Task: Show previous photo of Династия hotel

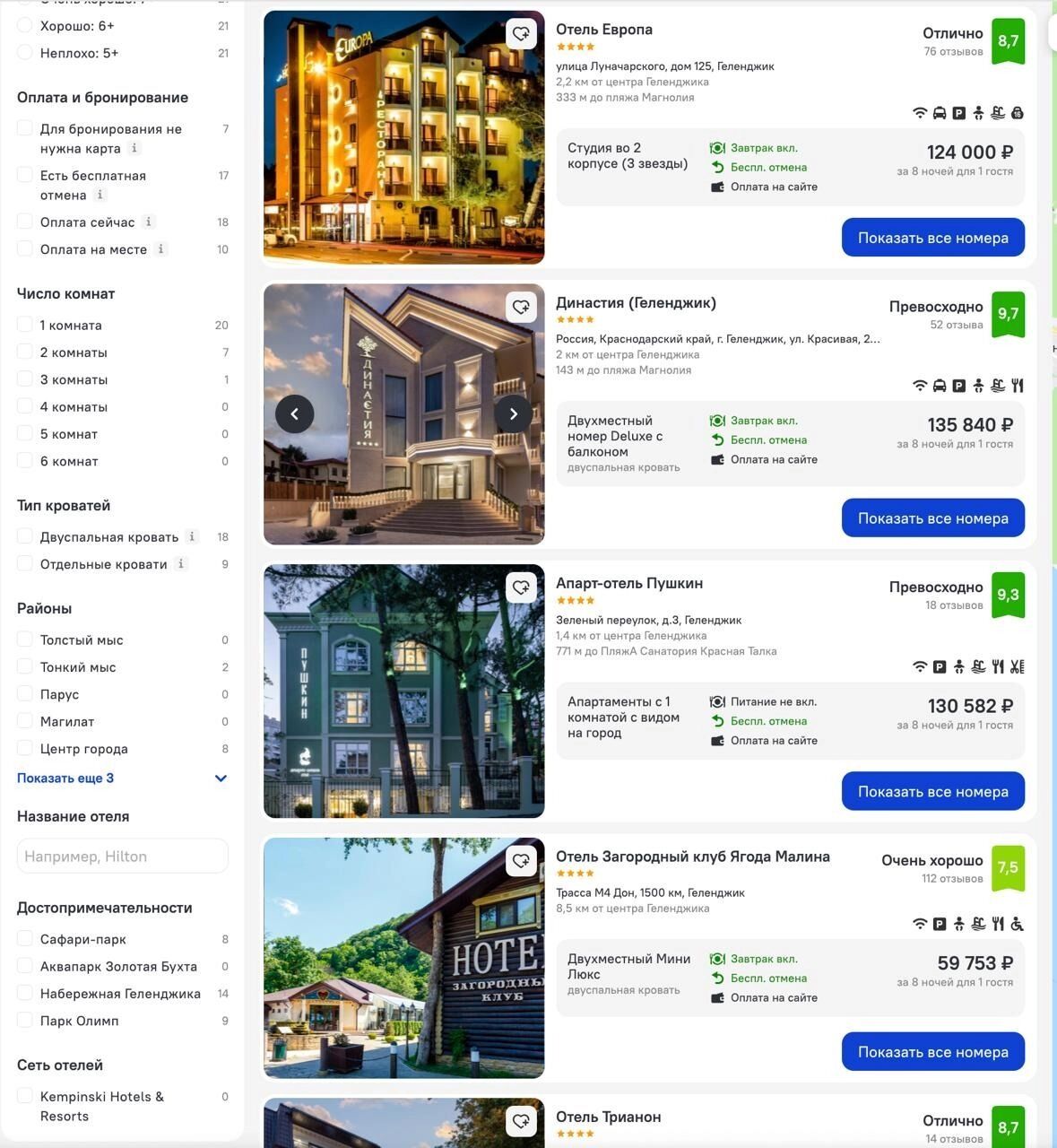Action: (294, 413)
